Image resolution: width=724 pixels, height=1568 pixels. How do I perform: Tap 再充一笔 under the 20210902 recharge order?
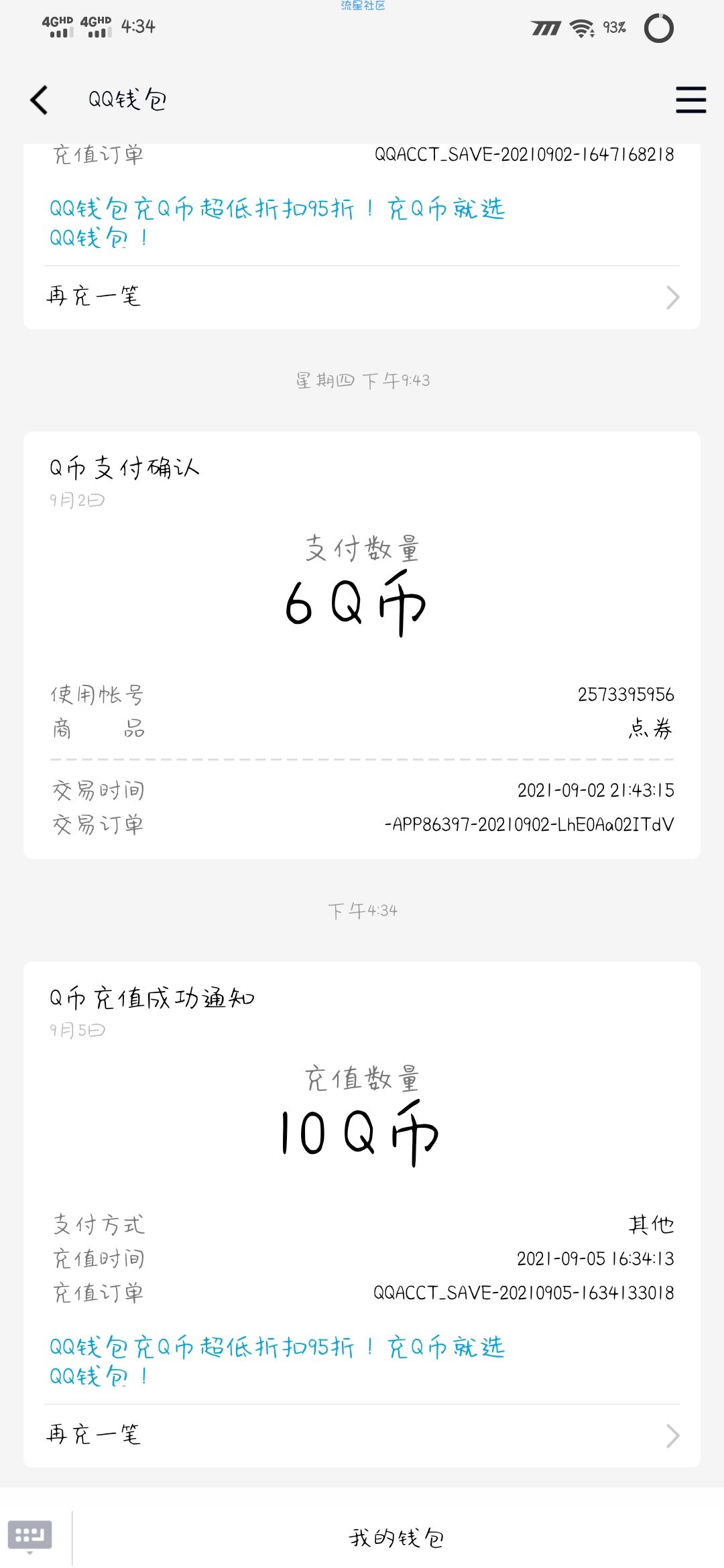(362, 297)
